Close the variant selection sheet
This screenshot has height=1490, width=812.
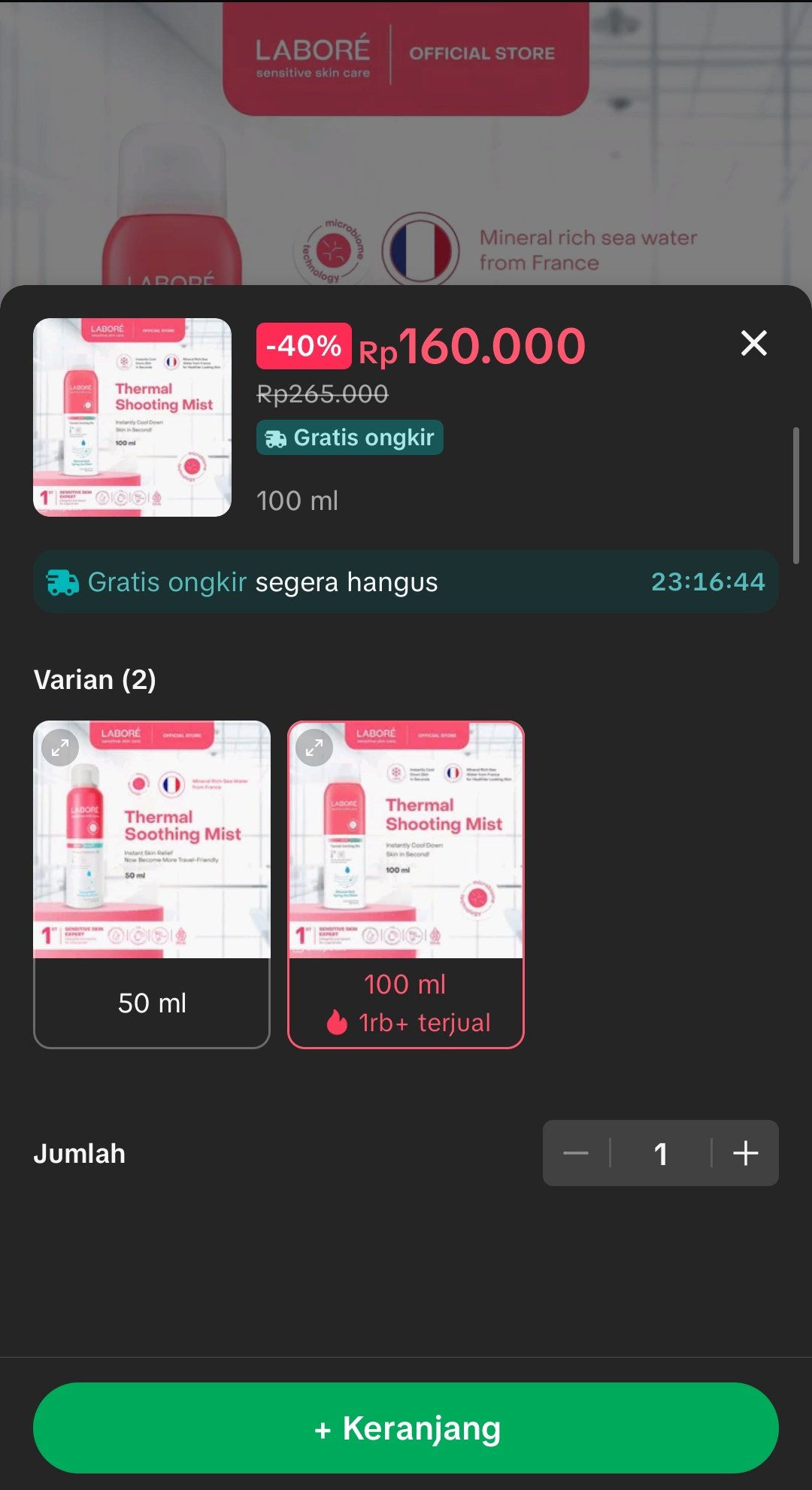click(x=753, y=344)
